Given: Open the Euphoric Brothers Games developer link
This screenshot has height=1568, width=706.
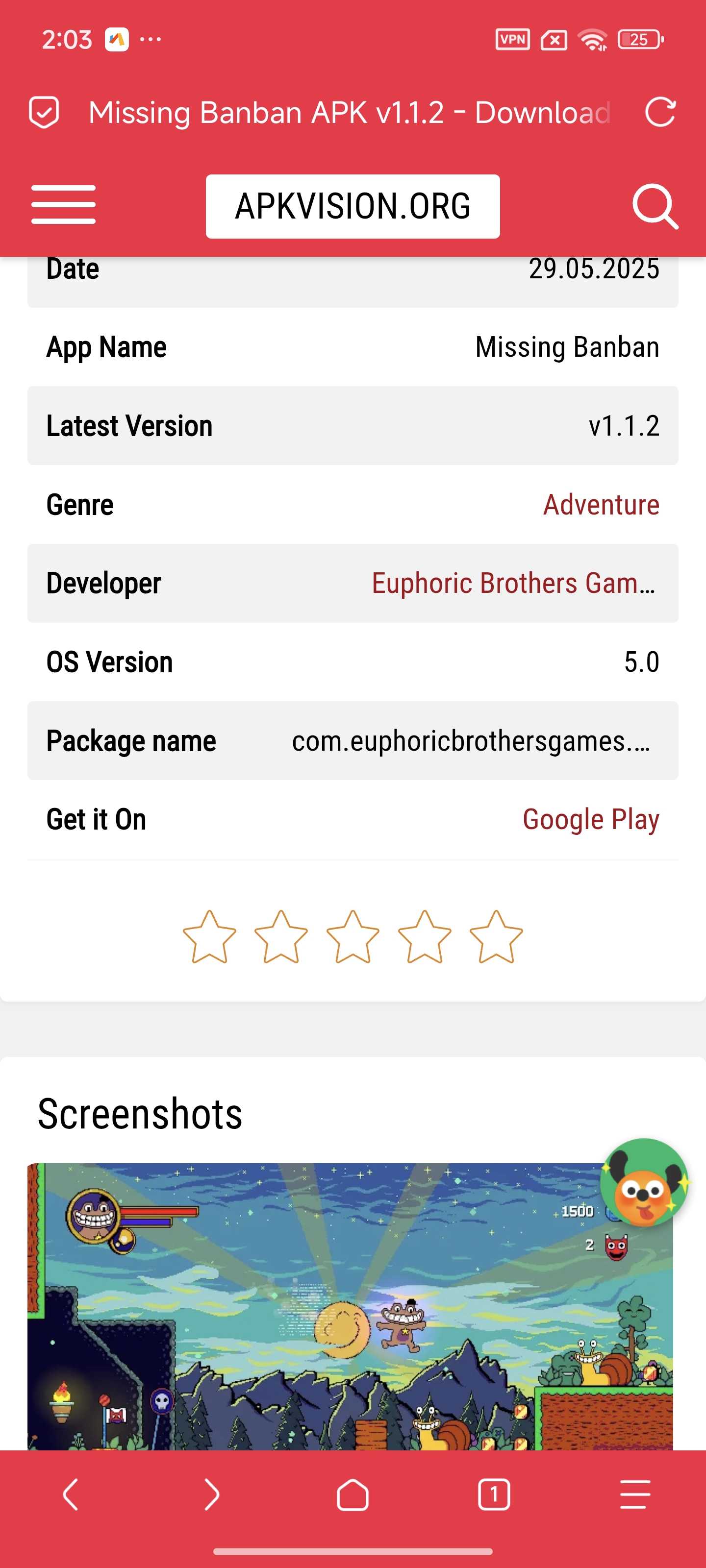Looking at the screenshot, I should click(514, 583).
